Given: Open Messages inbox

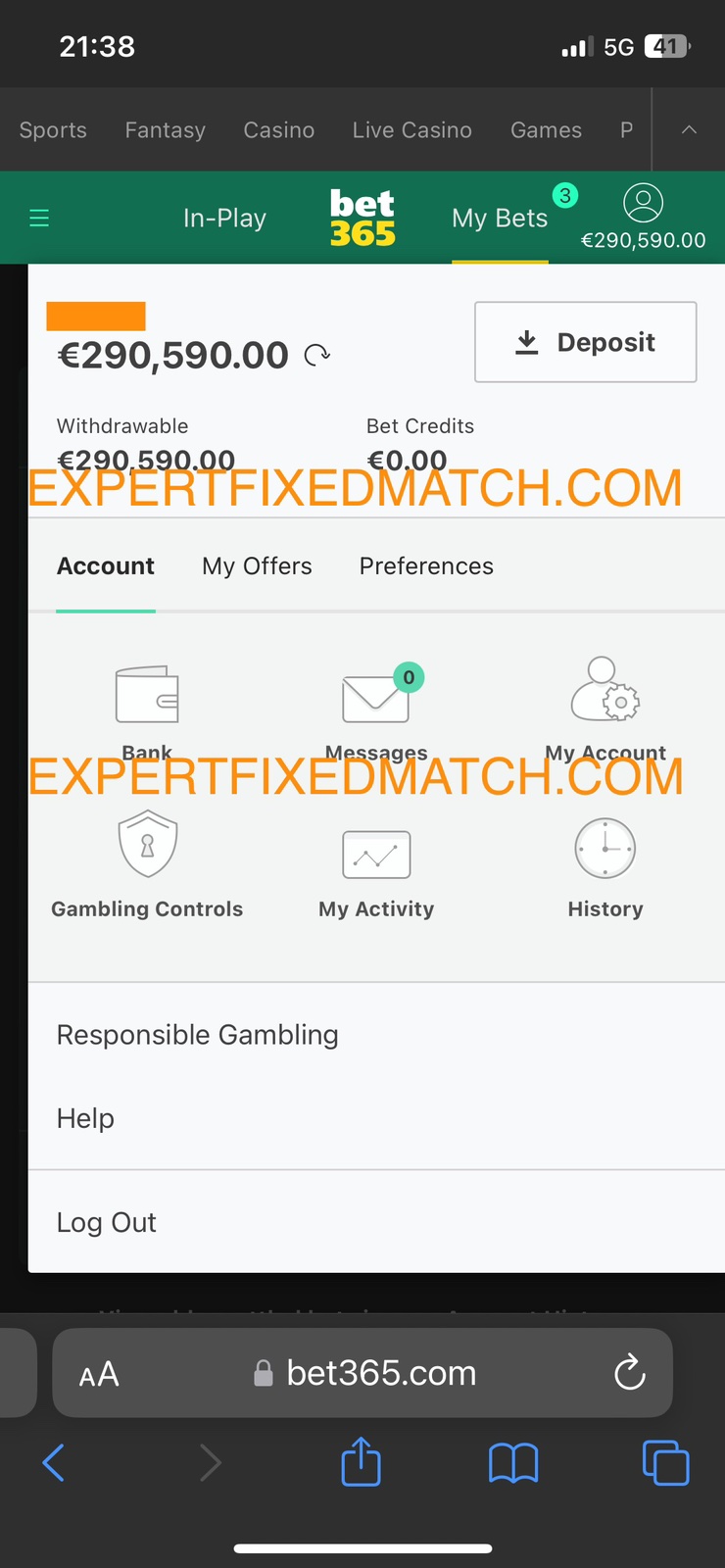Looking at the screenshot, I should click(376, 698).
